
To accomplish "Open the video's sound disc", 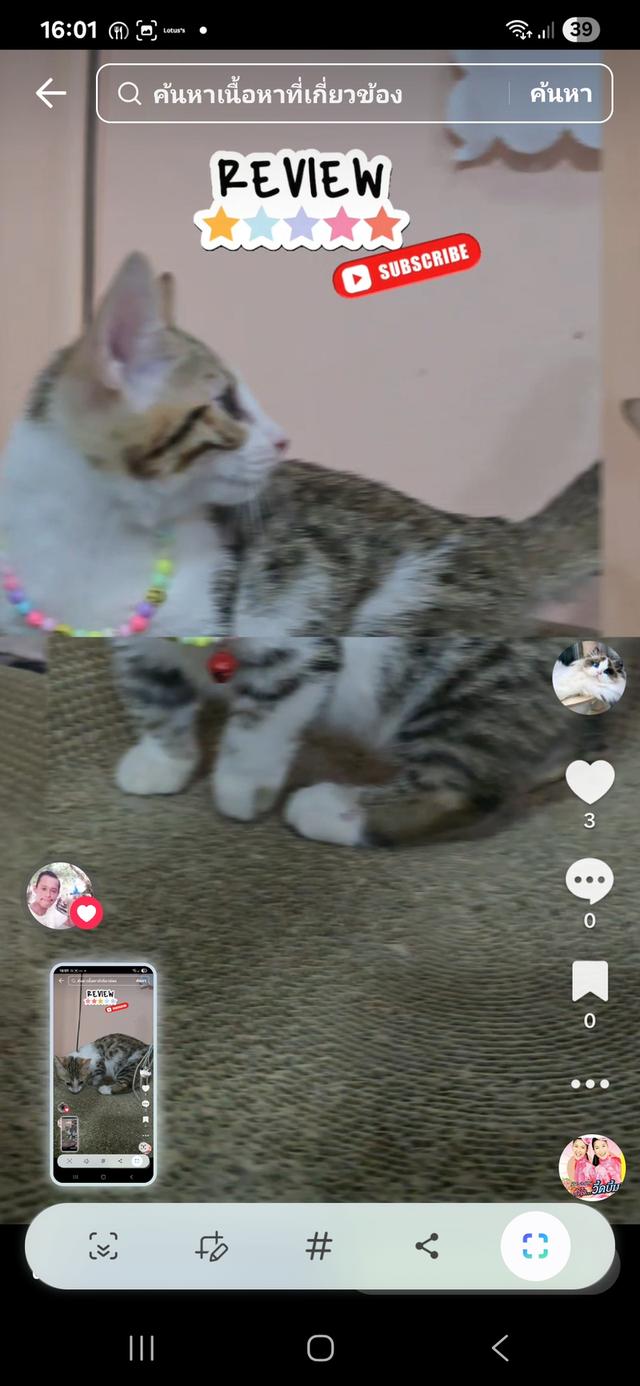I will point(592,1167).
